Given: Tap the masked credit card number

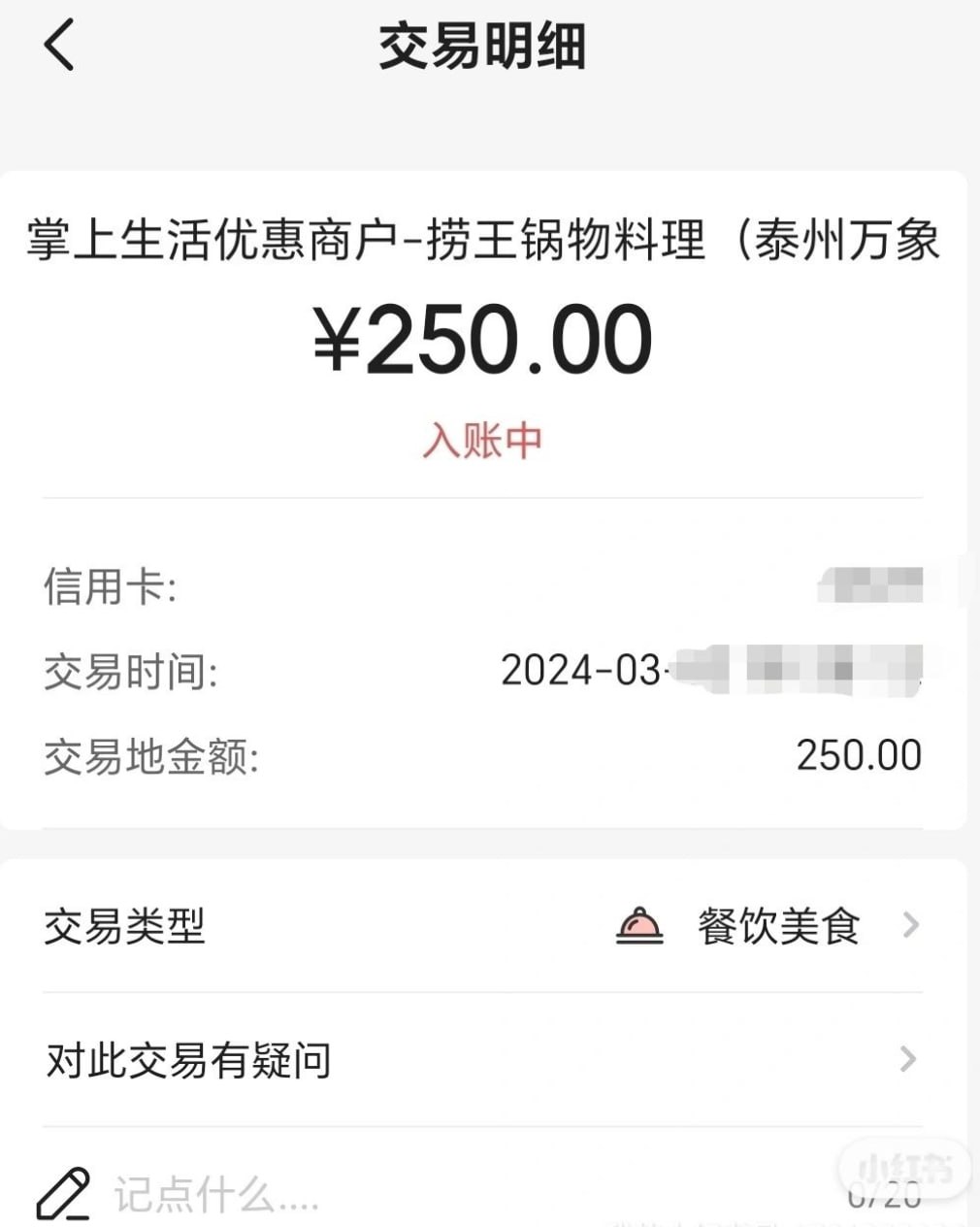Looking at the screenshot, I should [x=885, y=583].
